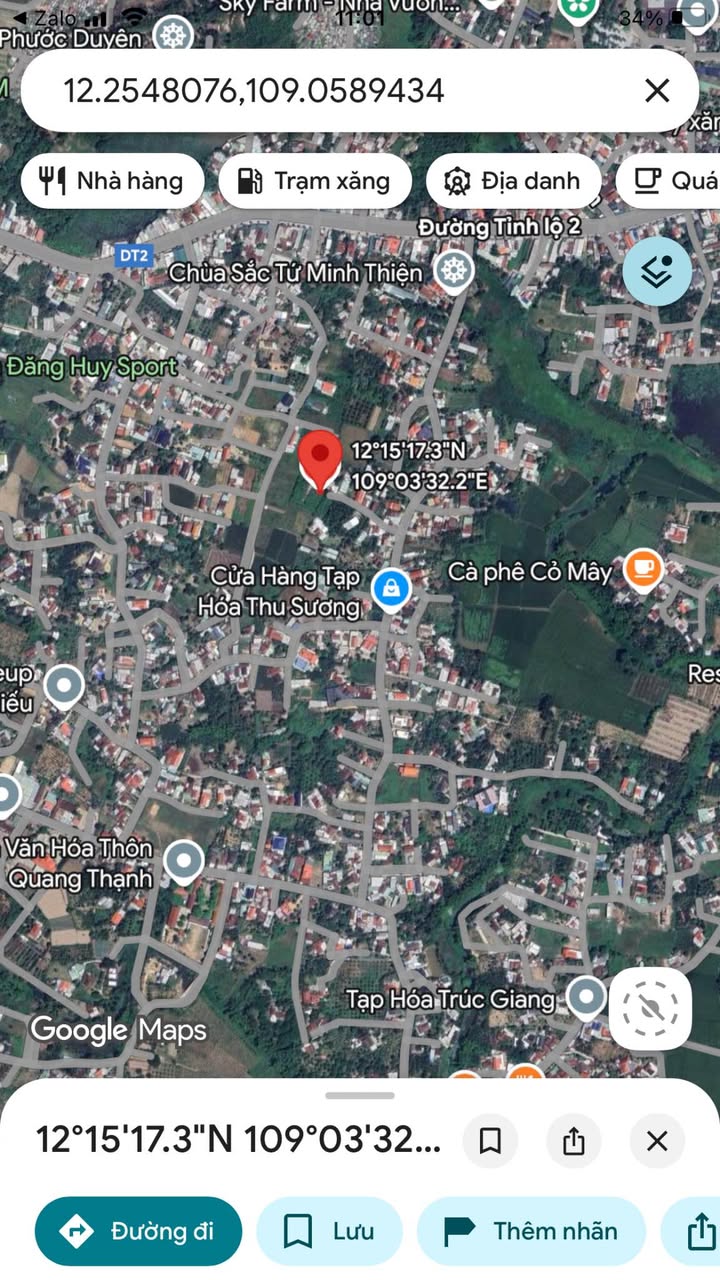
Task: Select the Trạm xăng chip
Action: pos(315,181)
